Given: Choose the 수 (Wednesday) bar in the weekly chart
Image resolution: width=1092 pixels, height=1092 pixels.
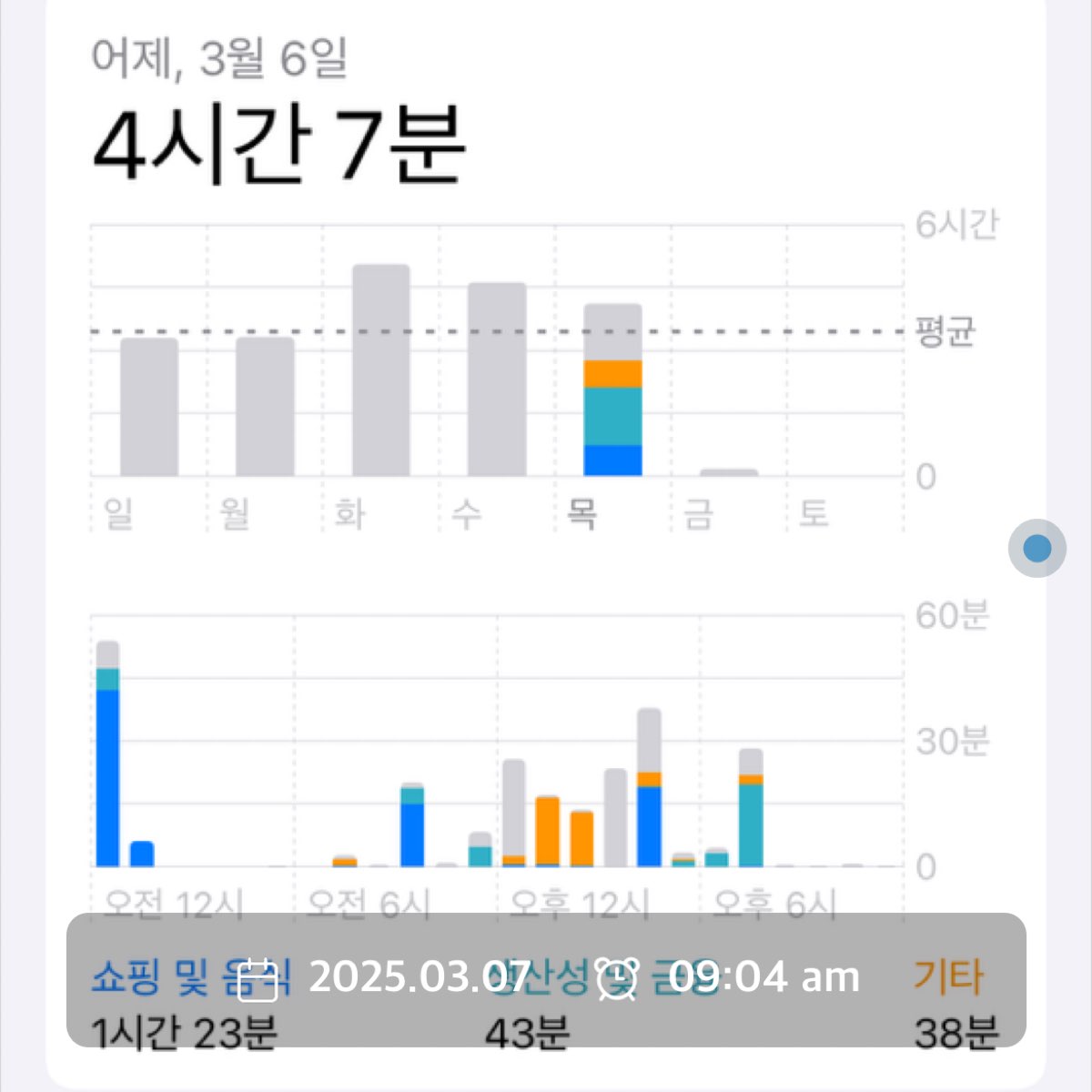Looking at the screenshot, I should pos(497,379).
